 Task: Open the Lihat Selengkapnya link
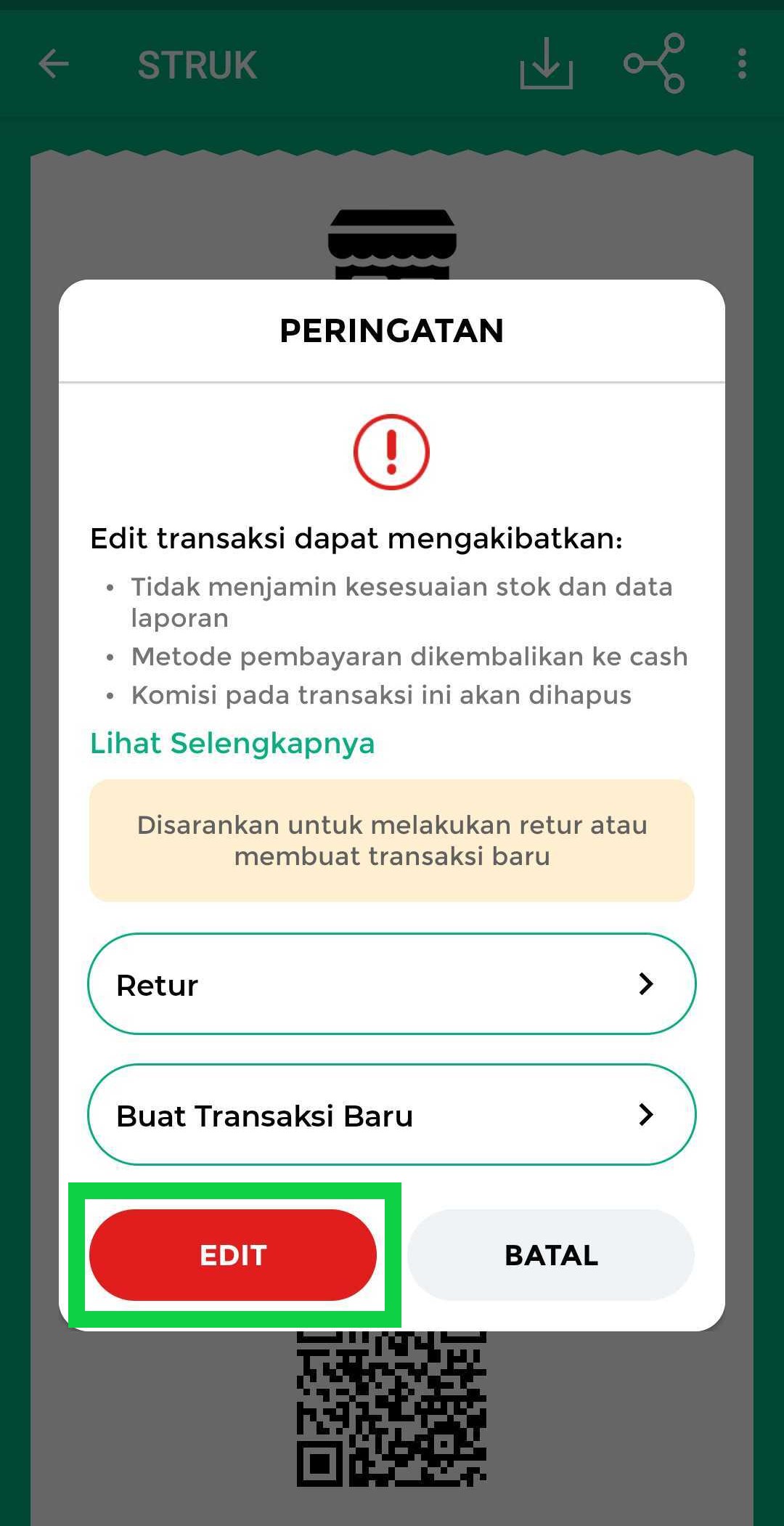tap(232, 743)
